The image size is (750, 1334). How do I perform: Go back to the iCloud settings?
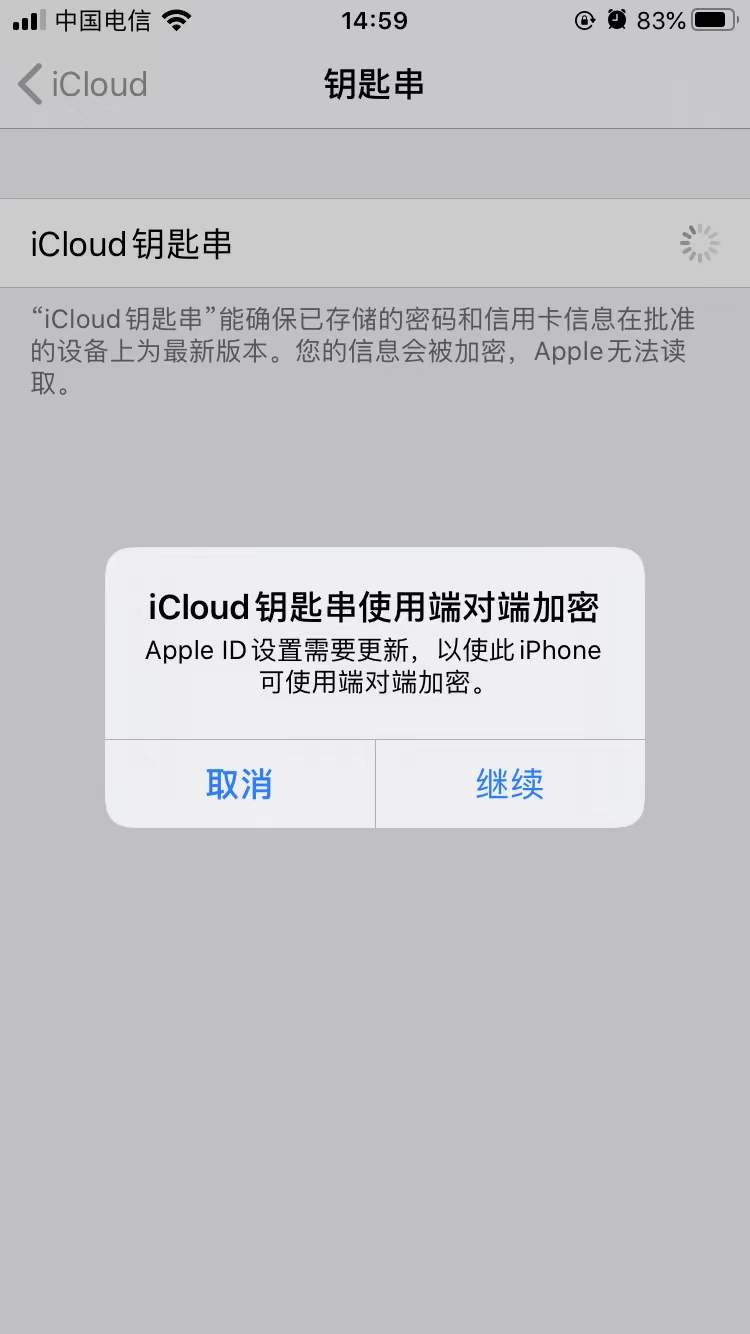[x=82, y=84]
